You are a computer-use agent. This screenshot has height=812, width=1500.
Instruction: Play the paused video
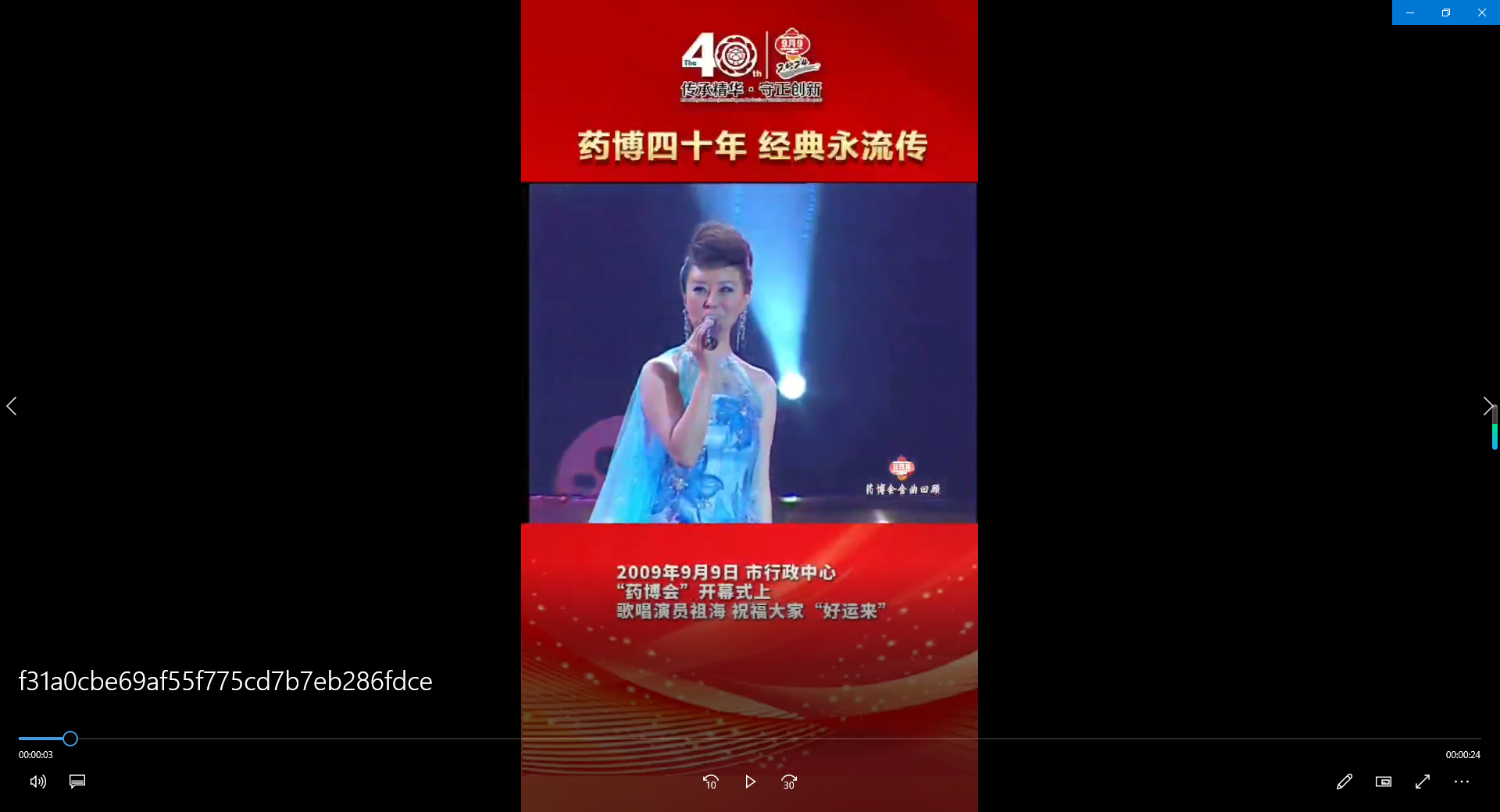750,782
